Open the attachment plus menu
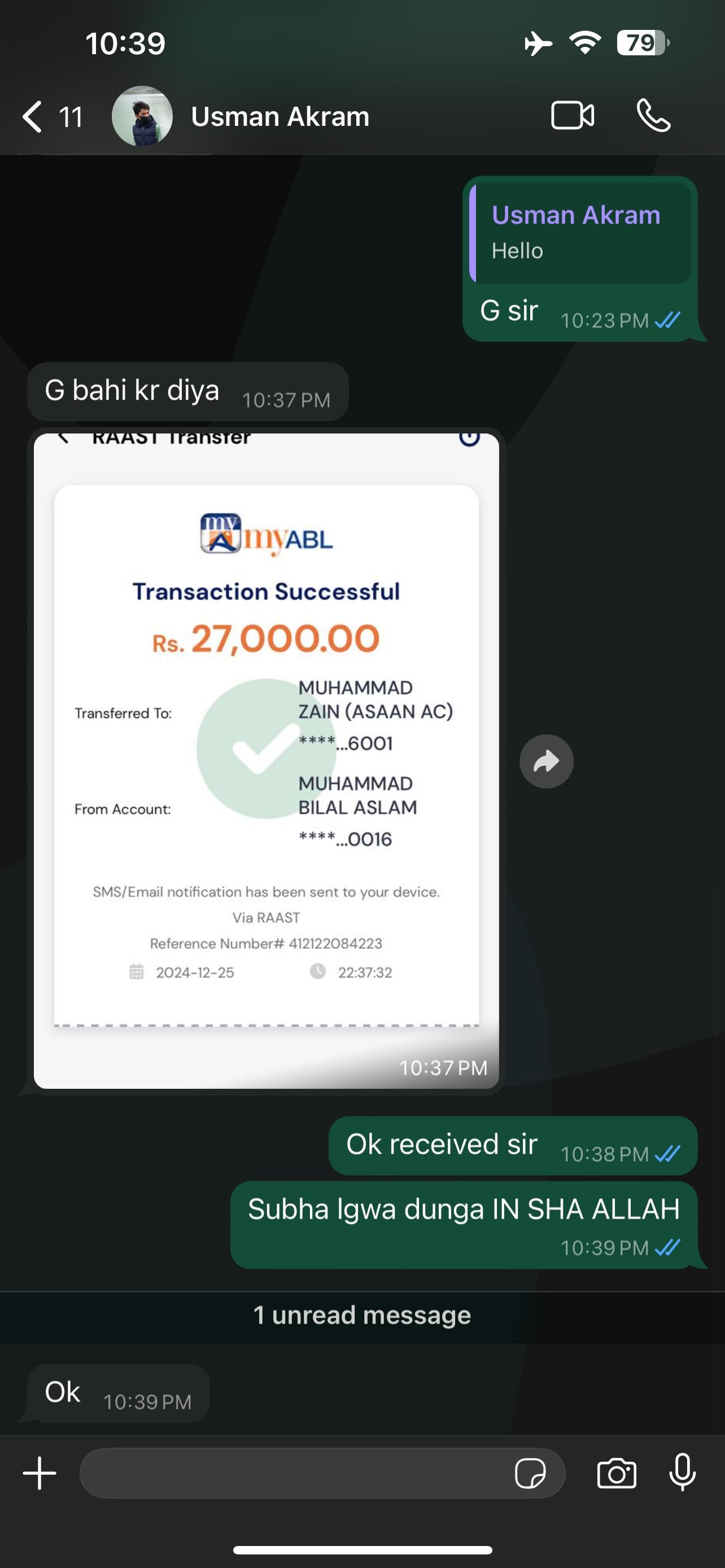 pos(40,1473)
